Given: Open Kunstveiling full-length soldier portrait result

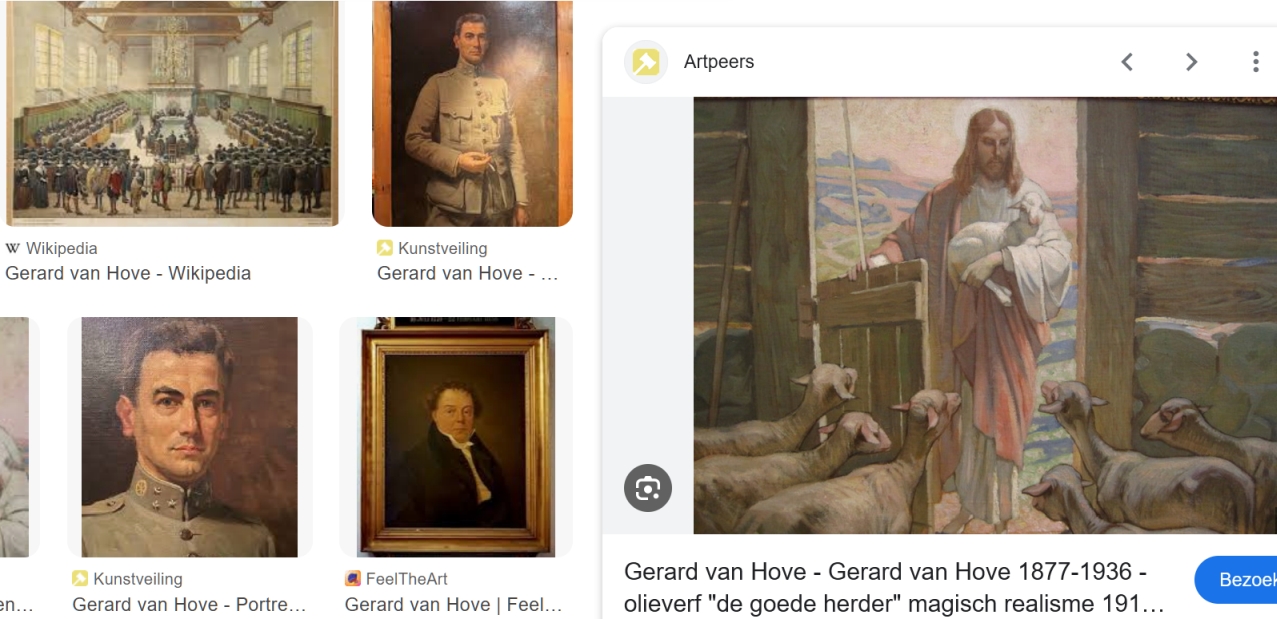Looking at the screenshot, I should (472, 113).
